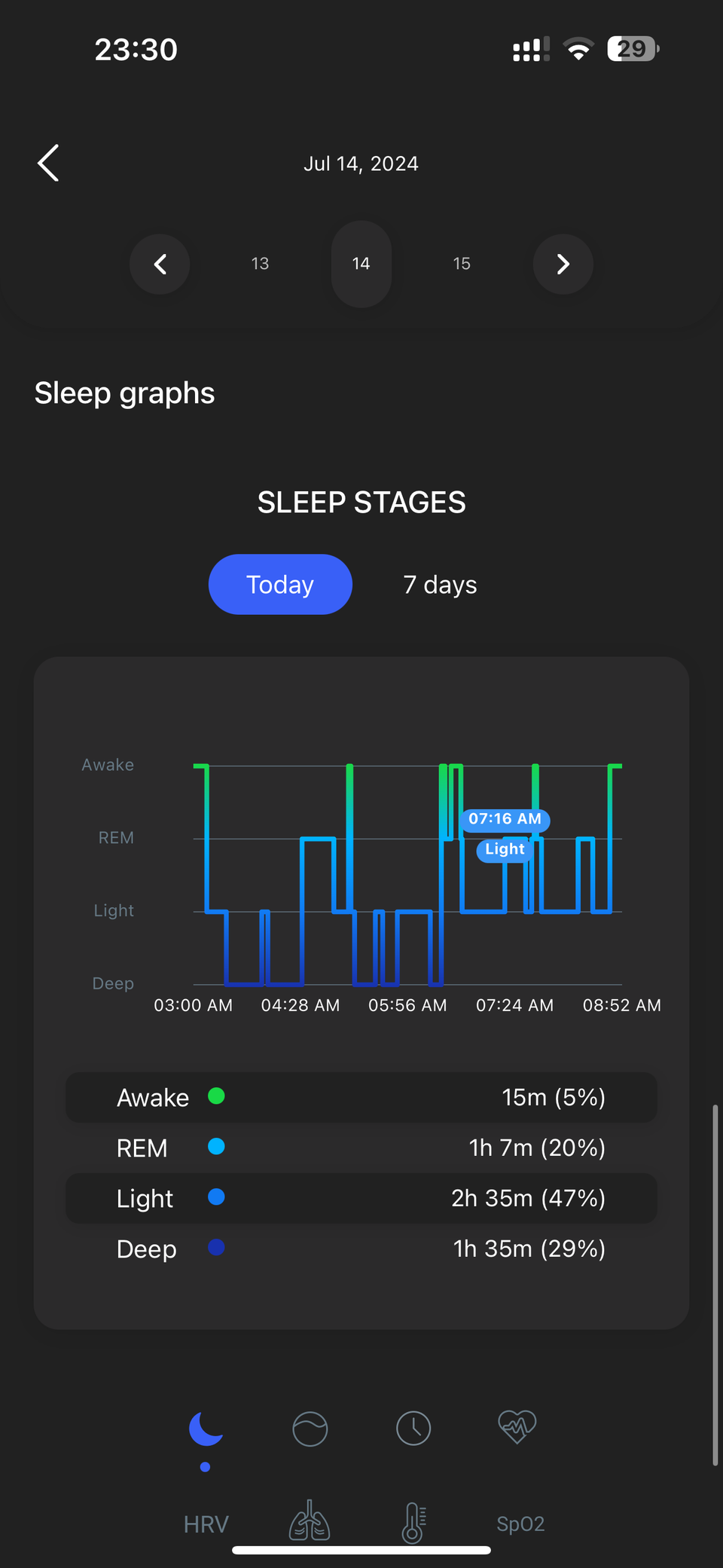The image size is (723, 1568).
Task: Tap the back arrow icon
Action: click(x=47, y=162)
